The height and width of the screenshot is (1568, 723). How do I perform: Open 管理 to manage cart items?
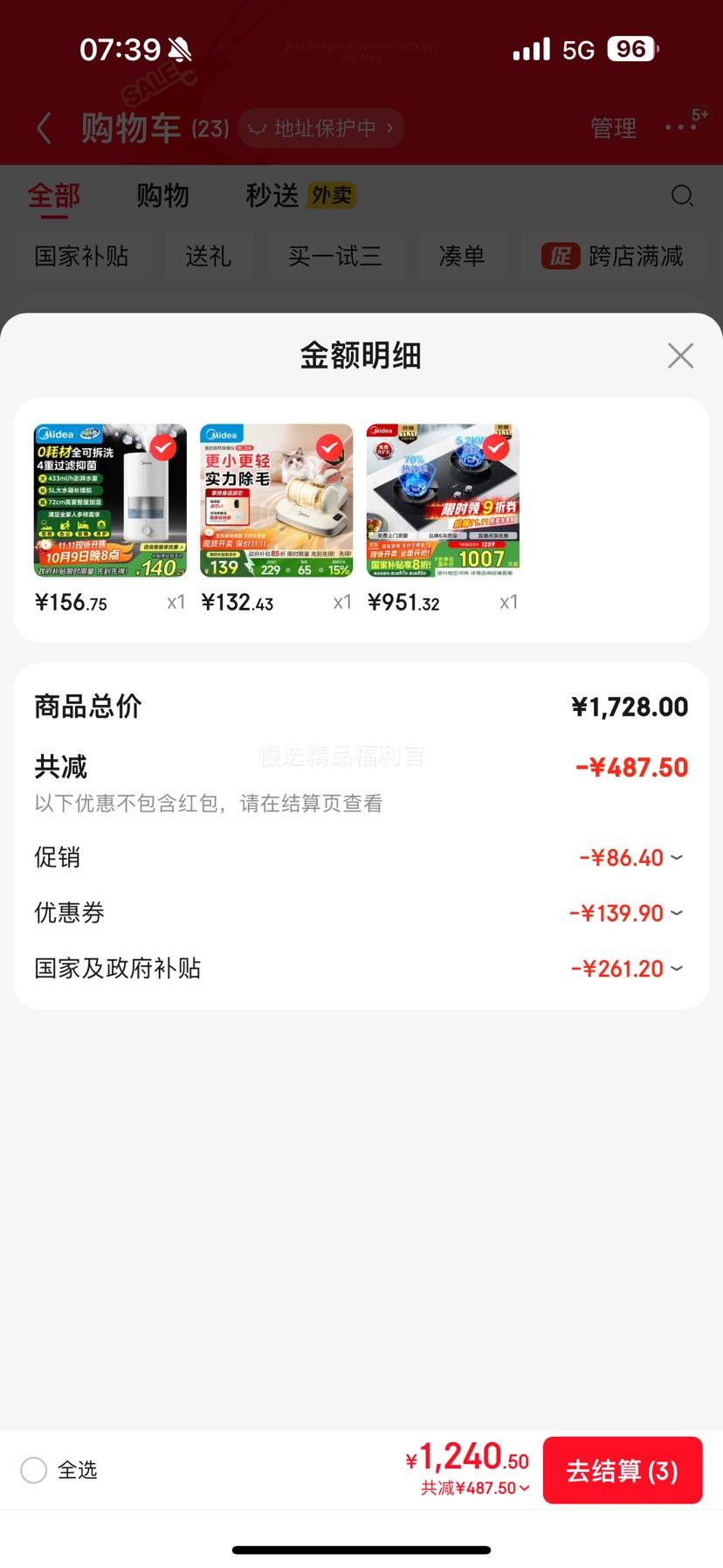click(613, 128)
